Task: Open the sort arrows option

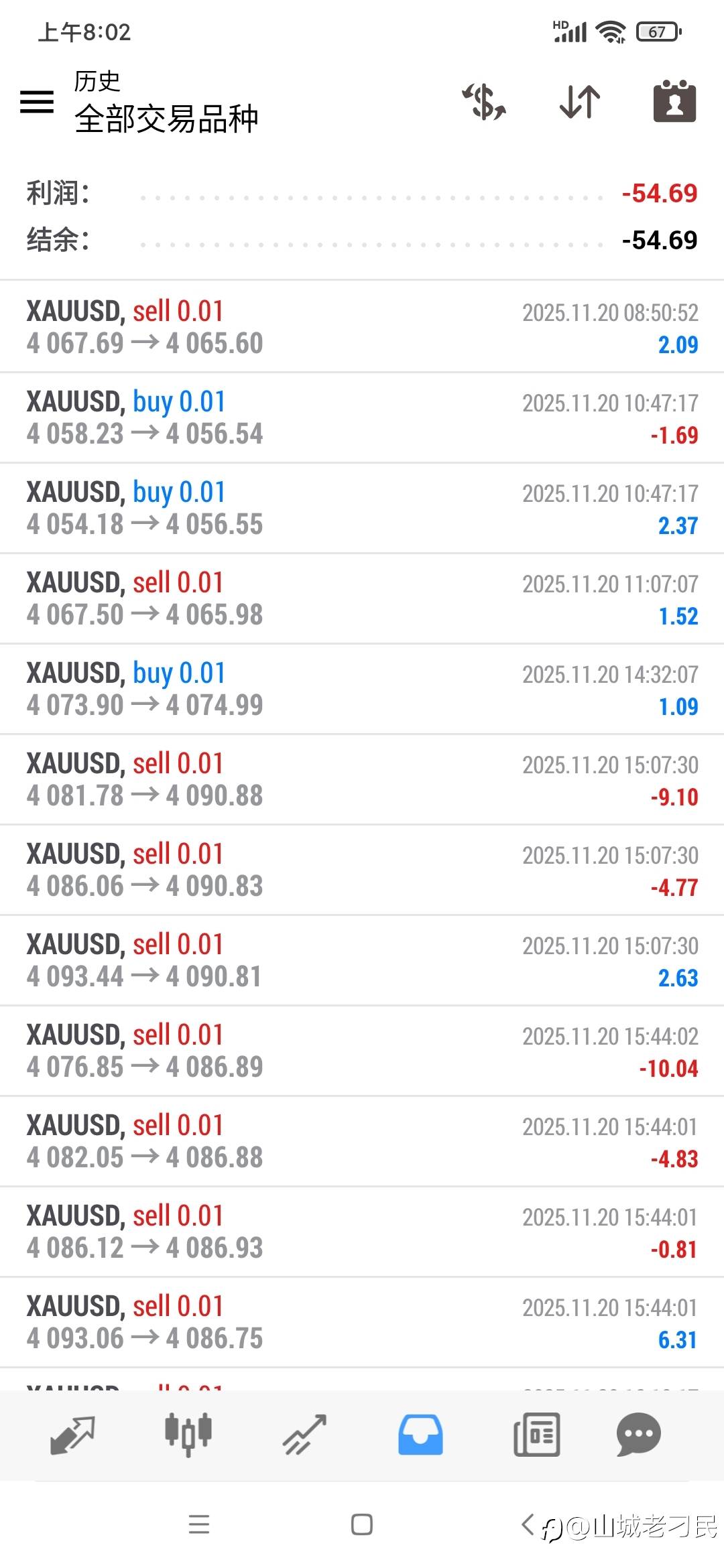Action: 580,102
